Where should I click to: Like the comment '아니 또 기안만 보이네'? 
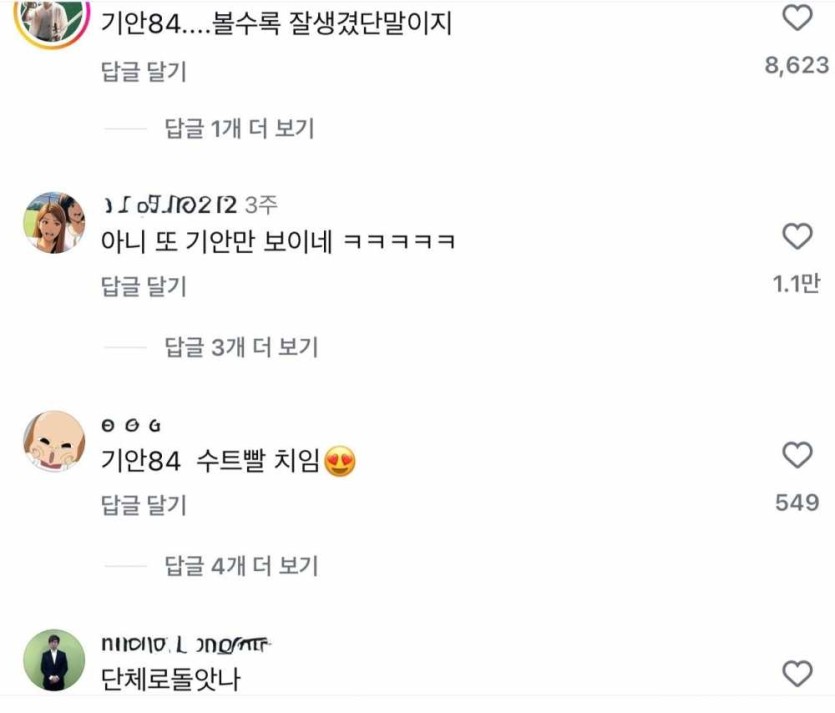(796, 237)
